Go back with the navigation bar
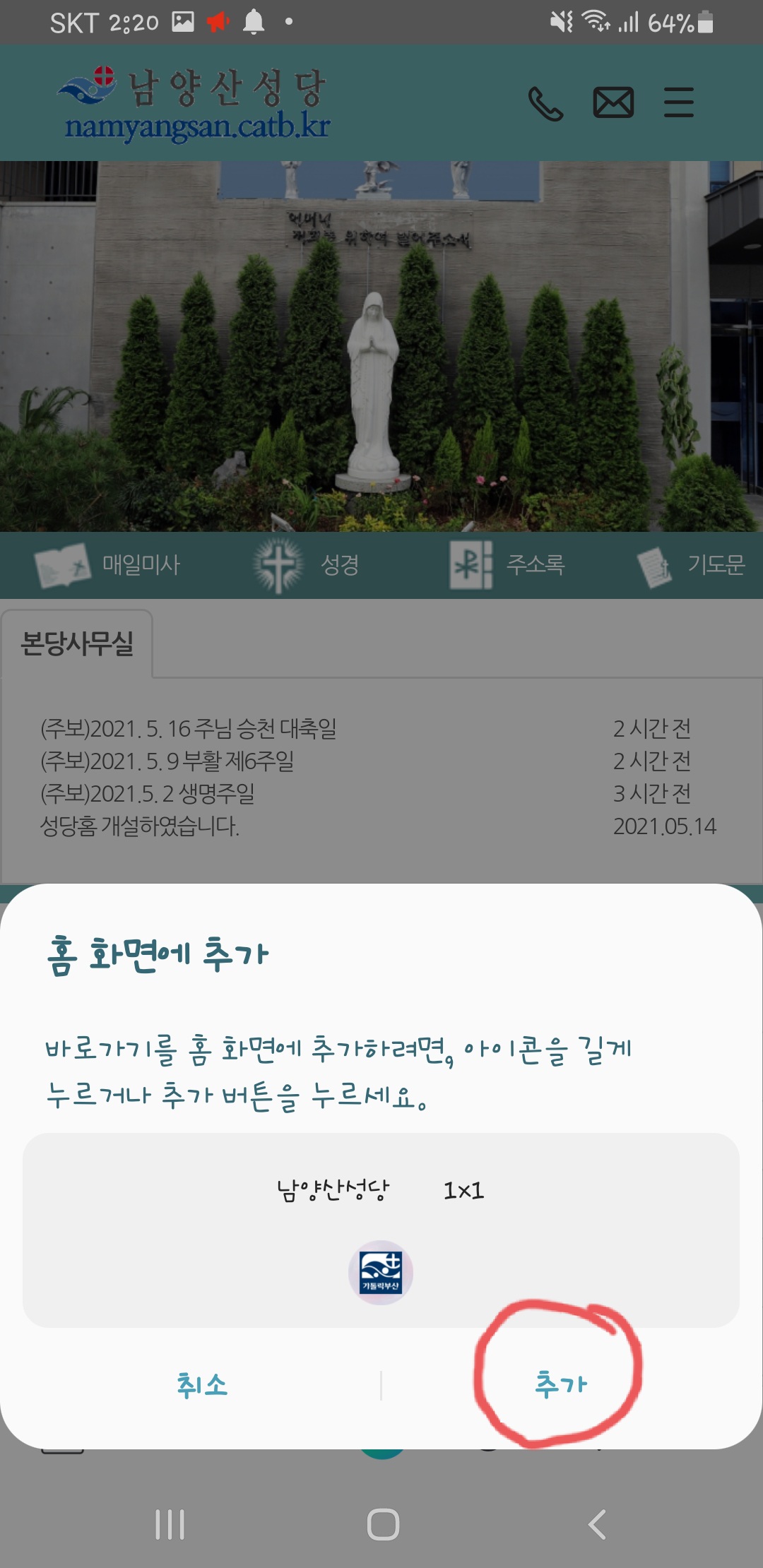This screenshot has height=1568, width=763. 597,1524
